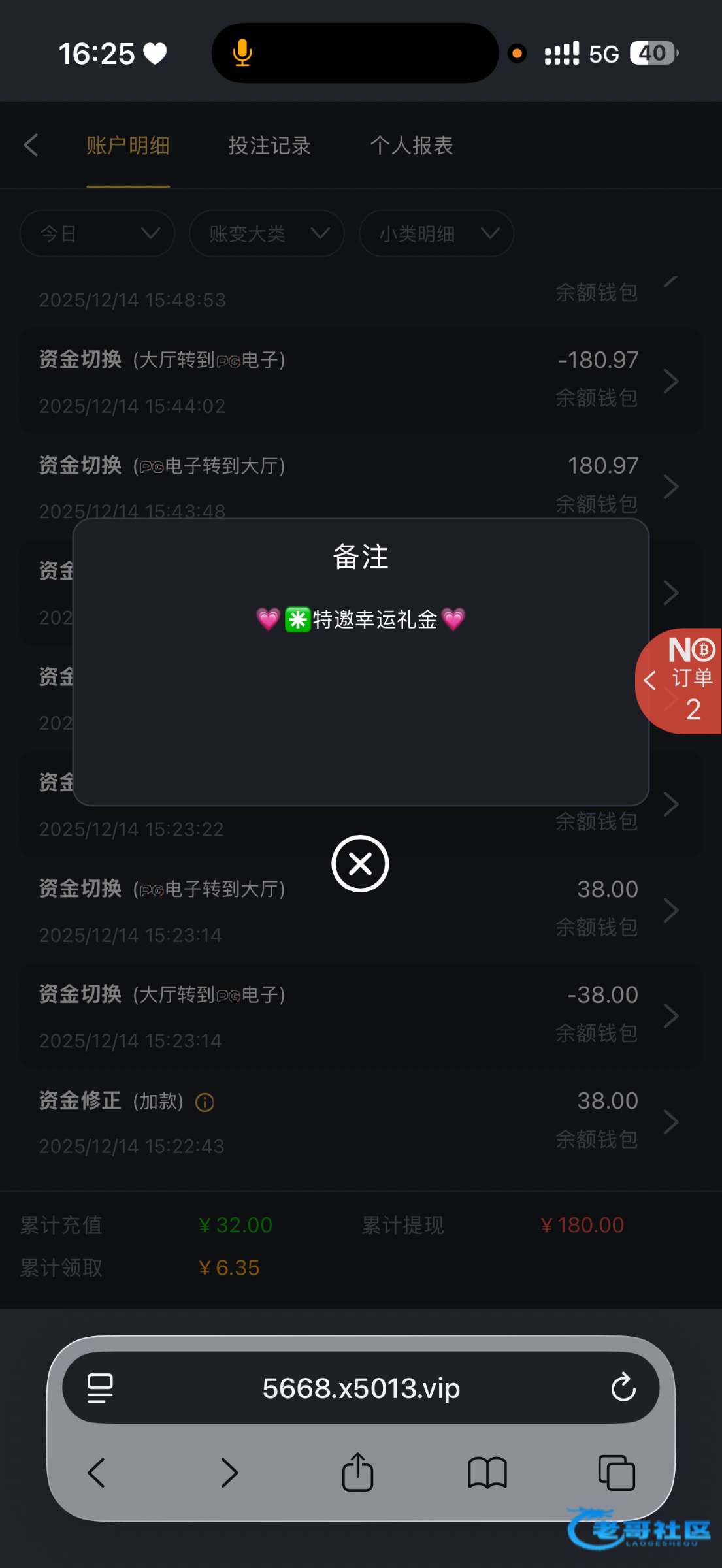Go back using the header arrow
Image resolution: width=722 pixels, height=1568 pixels.
click(x=31, y=145)
